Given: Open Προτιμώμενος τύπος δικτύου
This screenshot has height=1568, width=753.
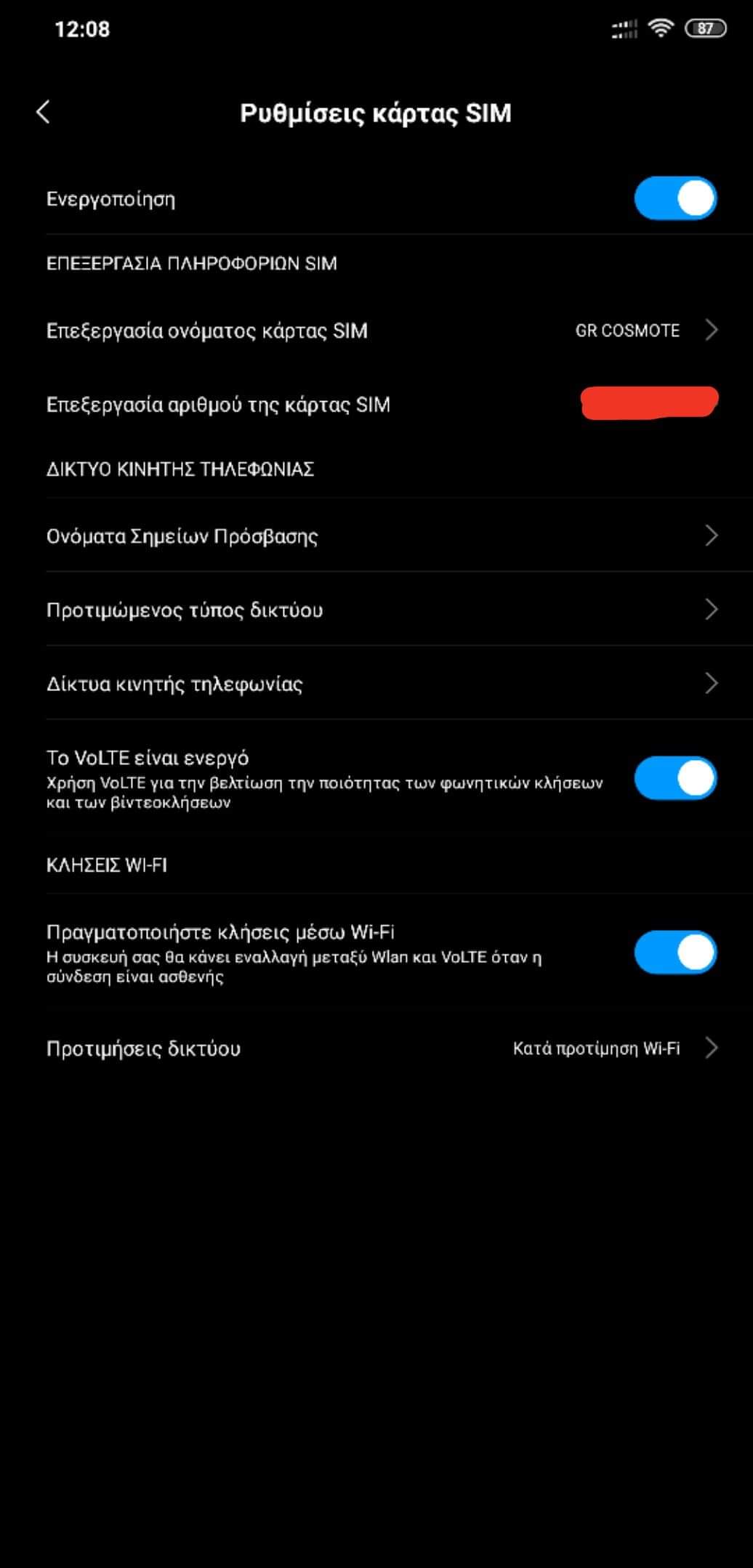Looking at the screenshot, I should 378,610.
